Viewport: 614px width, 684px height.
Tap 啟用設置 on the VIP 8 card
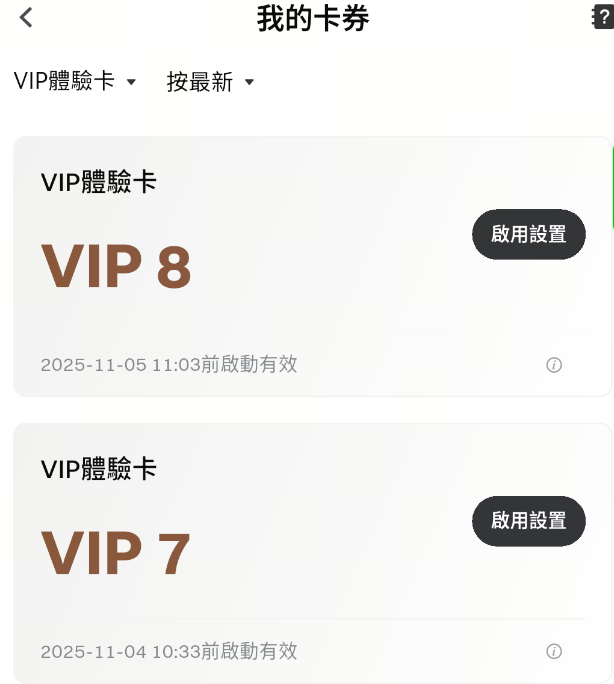point(528,235)
